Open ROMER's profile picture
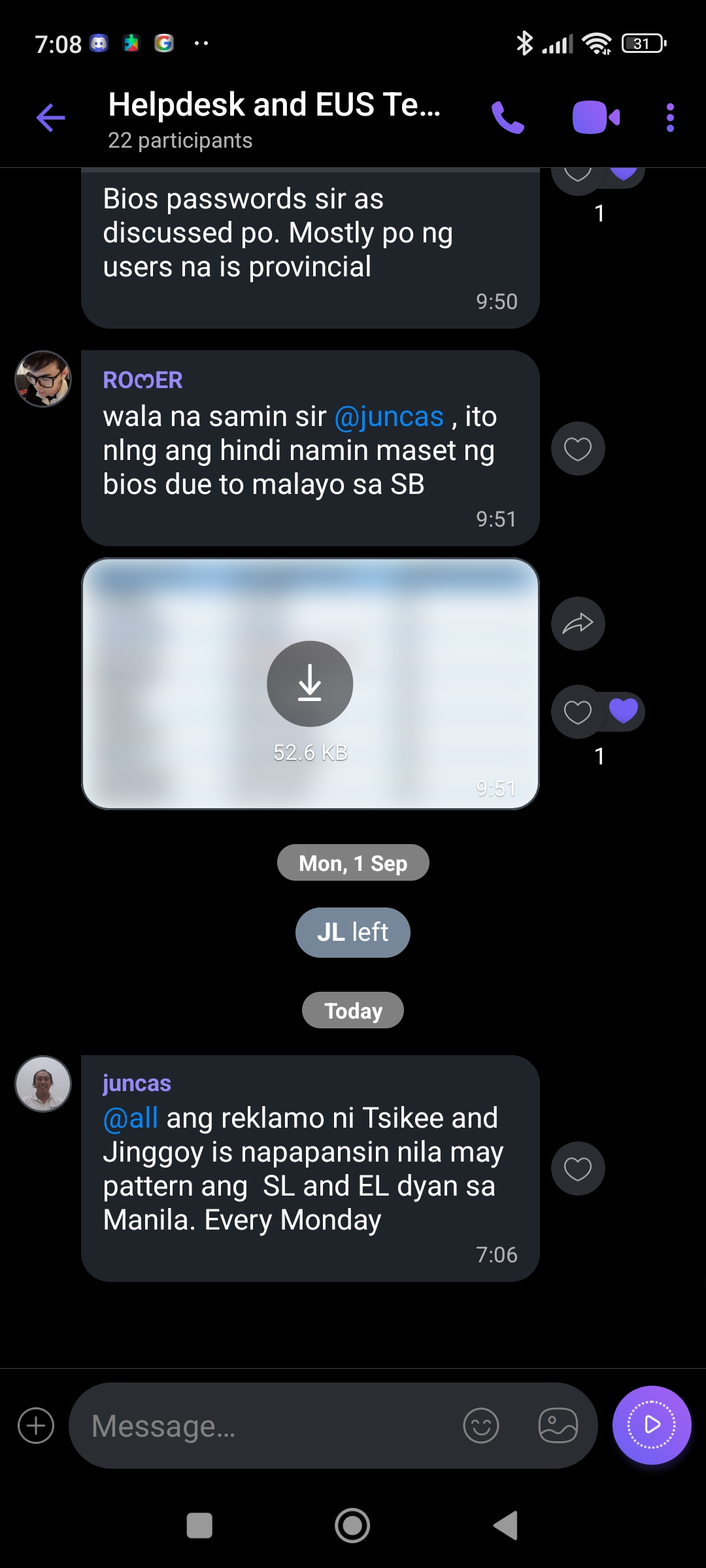This screenshot has width=706, height=1568. (x=43, y=379)
